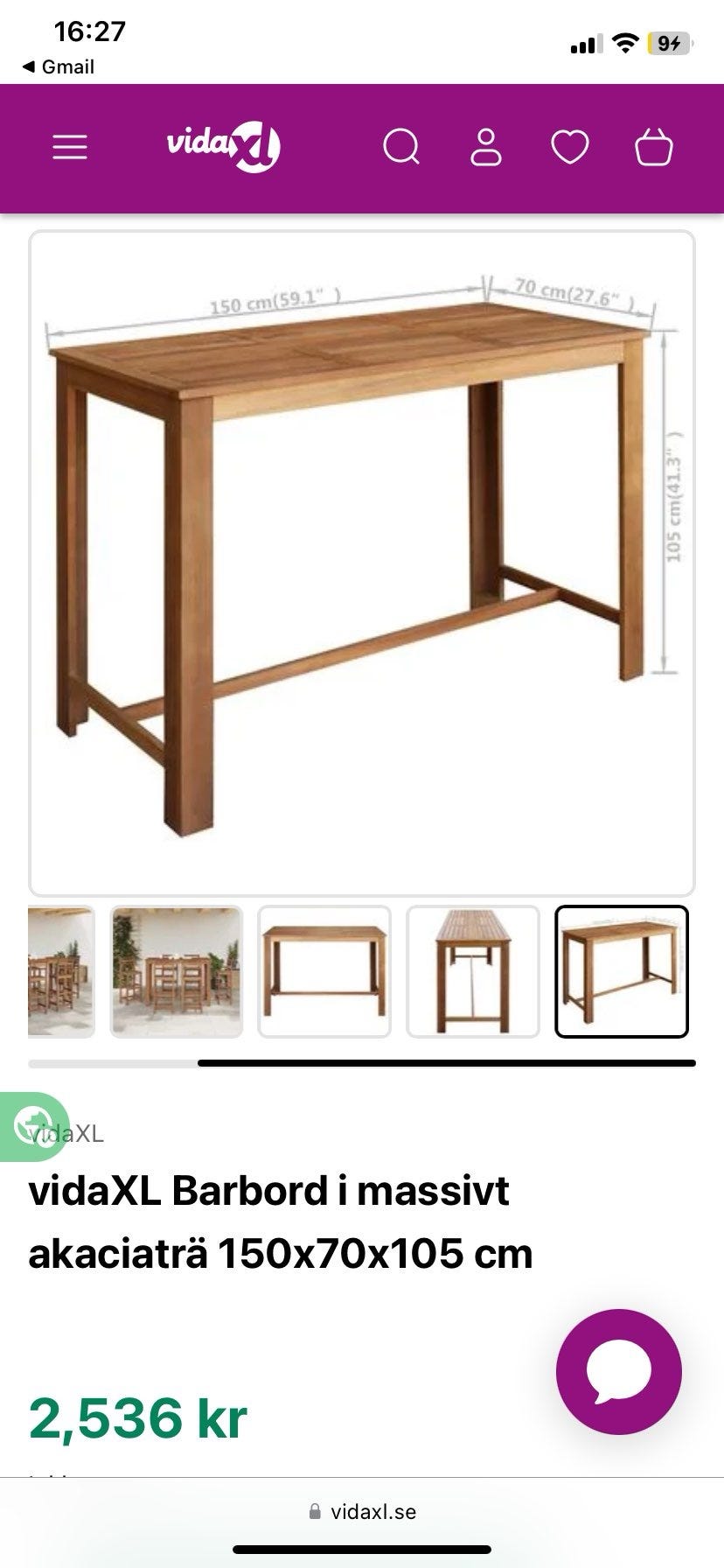Tap the vidaXL logo to go home
The image size is (724, 1568).
pyautogui.click(x=224, y=146)
